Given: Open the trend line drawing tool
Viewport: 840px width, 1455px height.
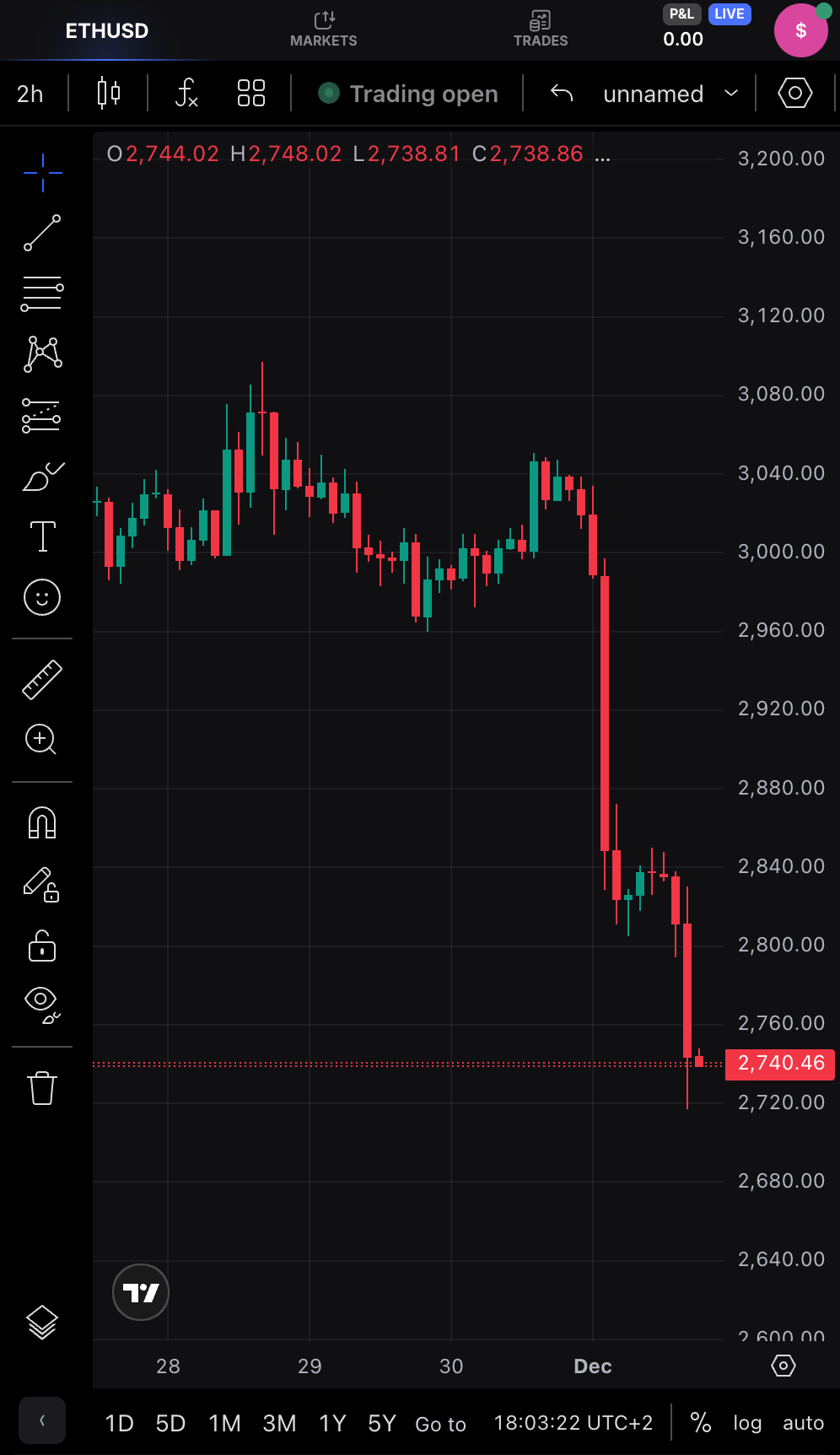Looking at the screenshot, I should click(x=41, y=232).
